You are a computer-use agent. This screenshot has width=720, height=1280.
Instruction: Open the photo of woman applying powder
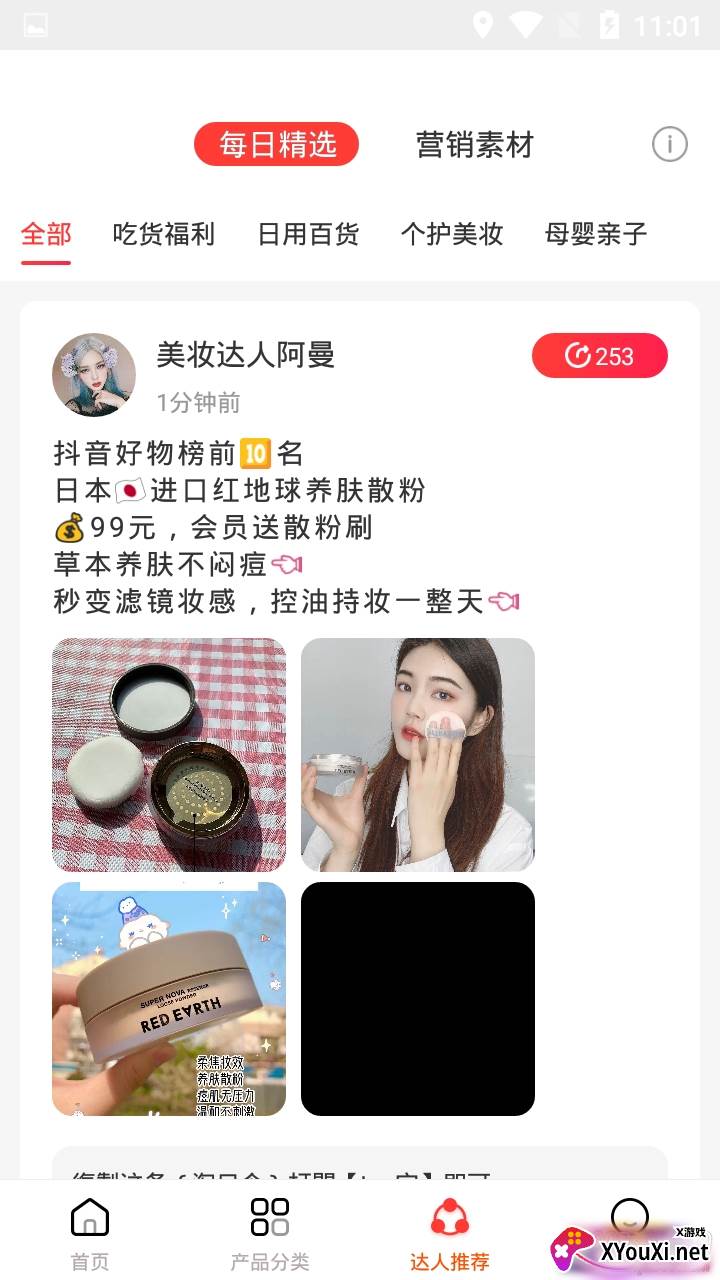point(418,755)
